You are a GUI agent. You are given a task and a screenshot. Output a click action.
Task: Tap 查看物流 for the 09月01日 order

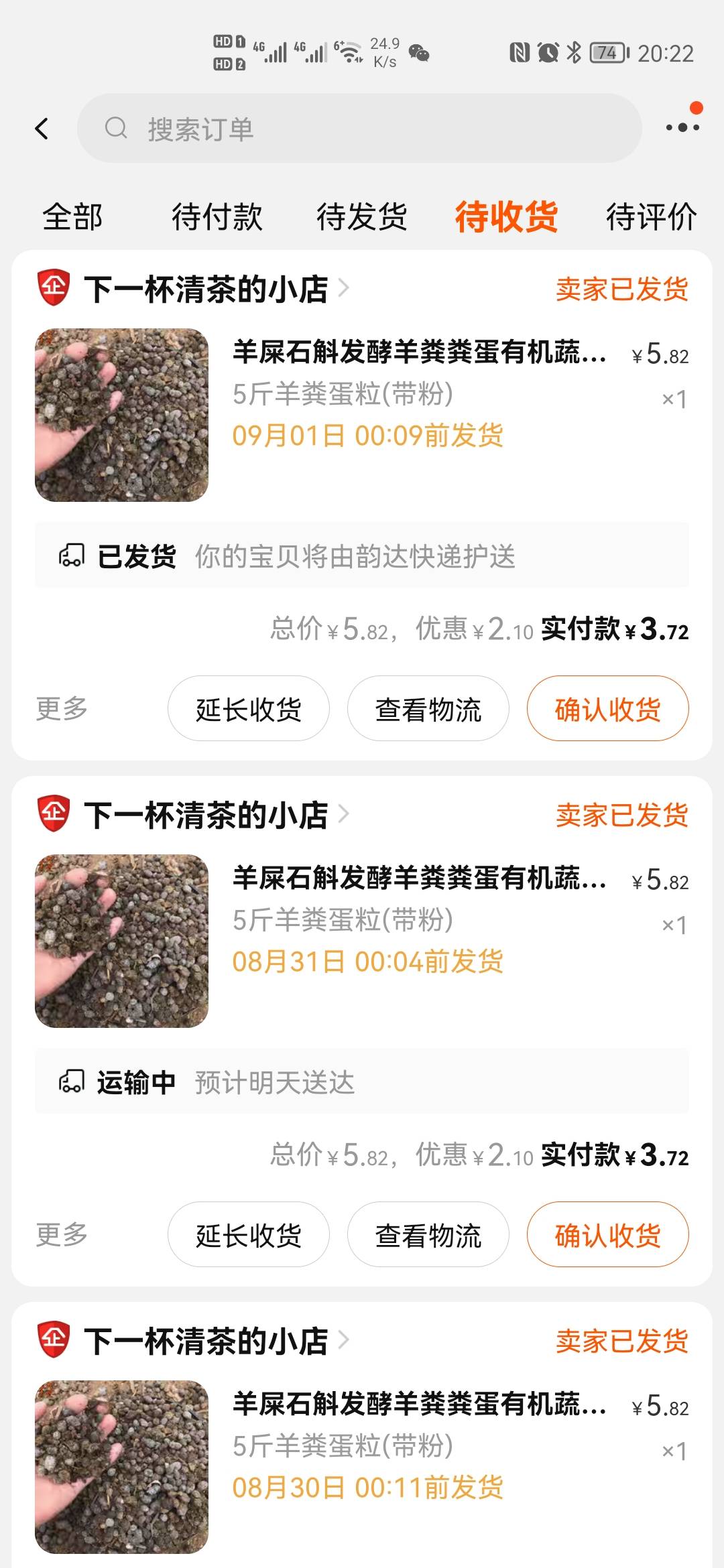(428, 708)
